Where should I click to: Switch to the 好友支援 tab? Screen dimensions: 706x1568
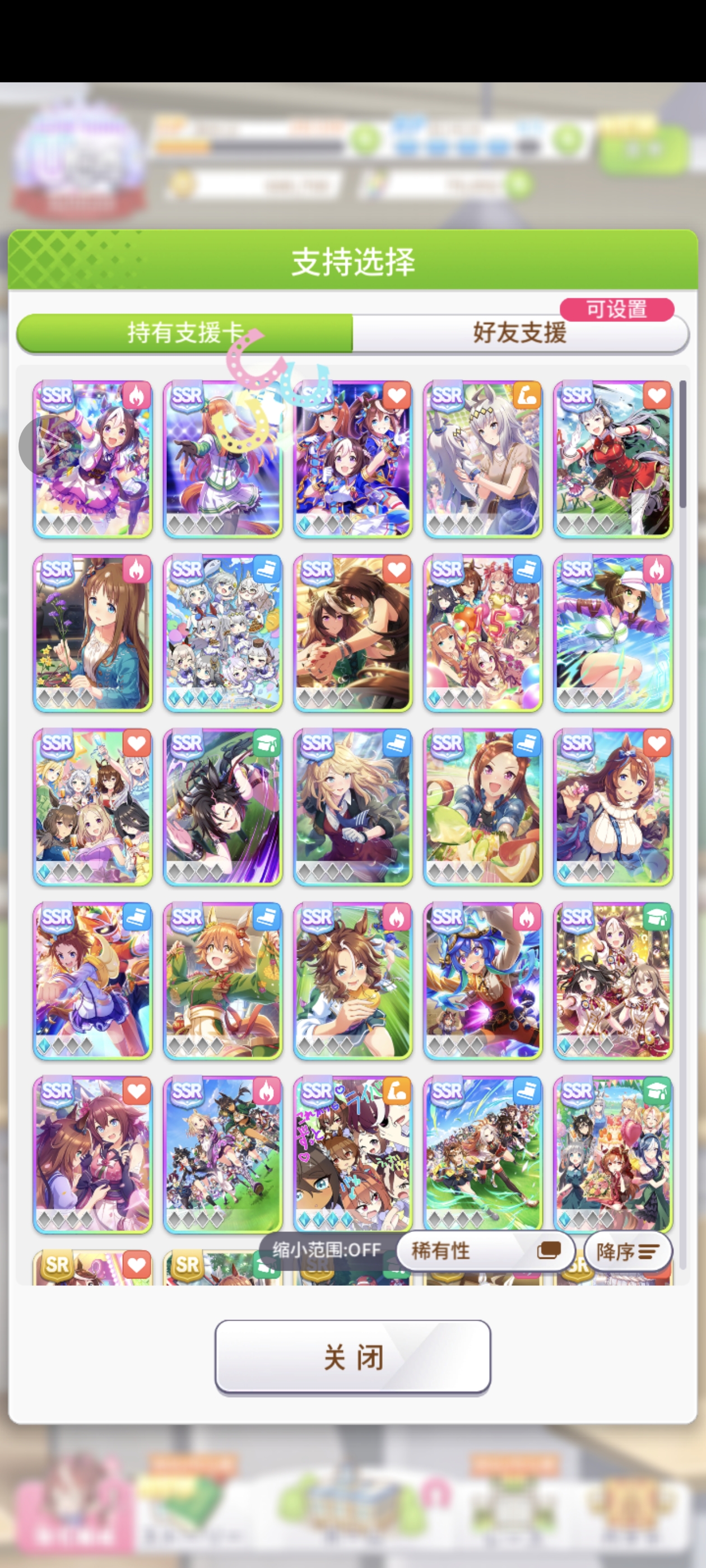click(519, 333)
